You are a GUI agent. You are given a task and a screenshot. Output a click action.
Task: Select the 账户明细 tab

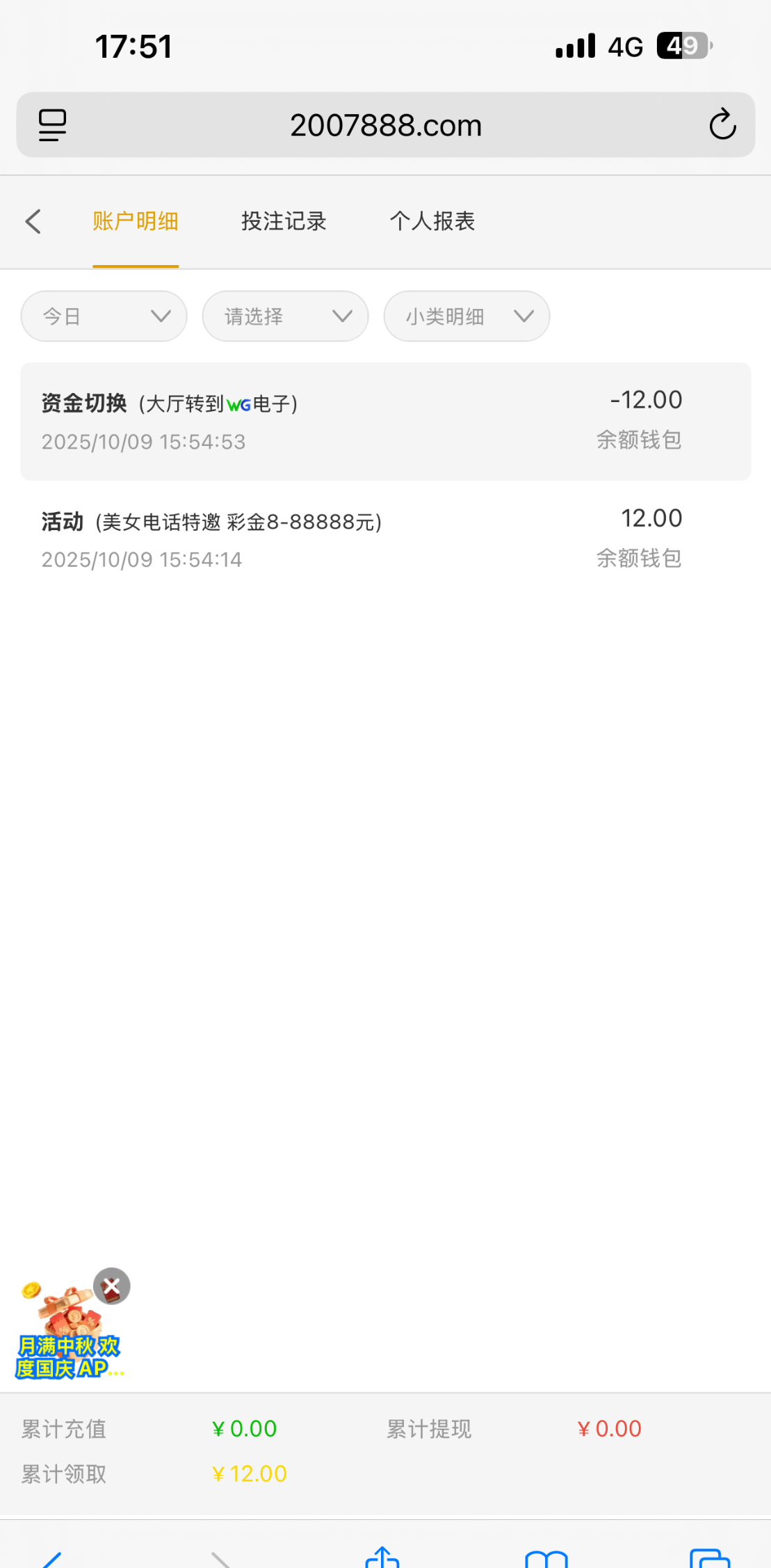pos(136,222)
